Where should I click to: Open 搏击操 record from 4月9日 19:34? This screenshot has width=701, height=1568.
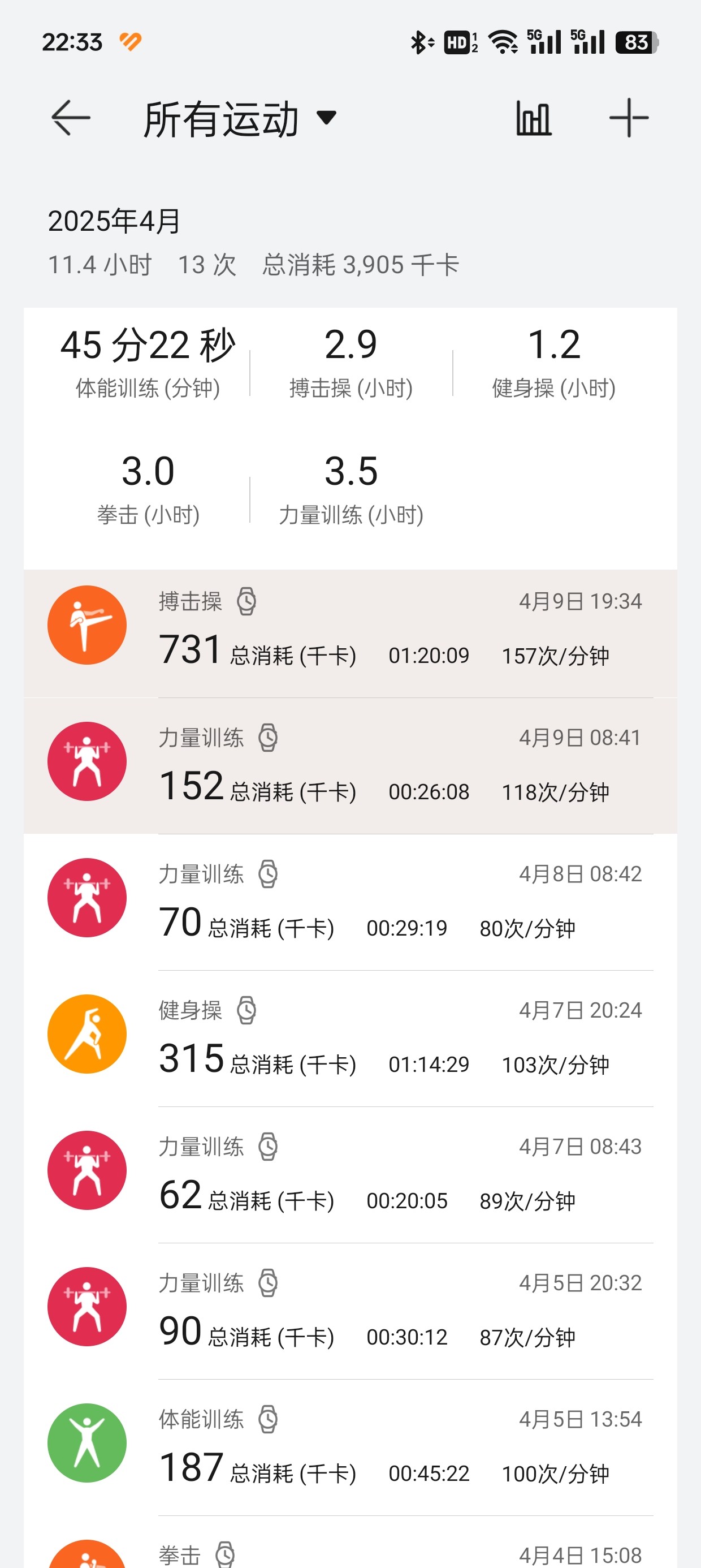[x=350, y=634]
